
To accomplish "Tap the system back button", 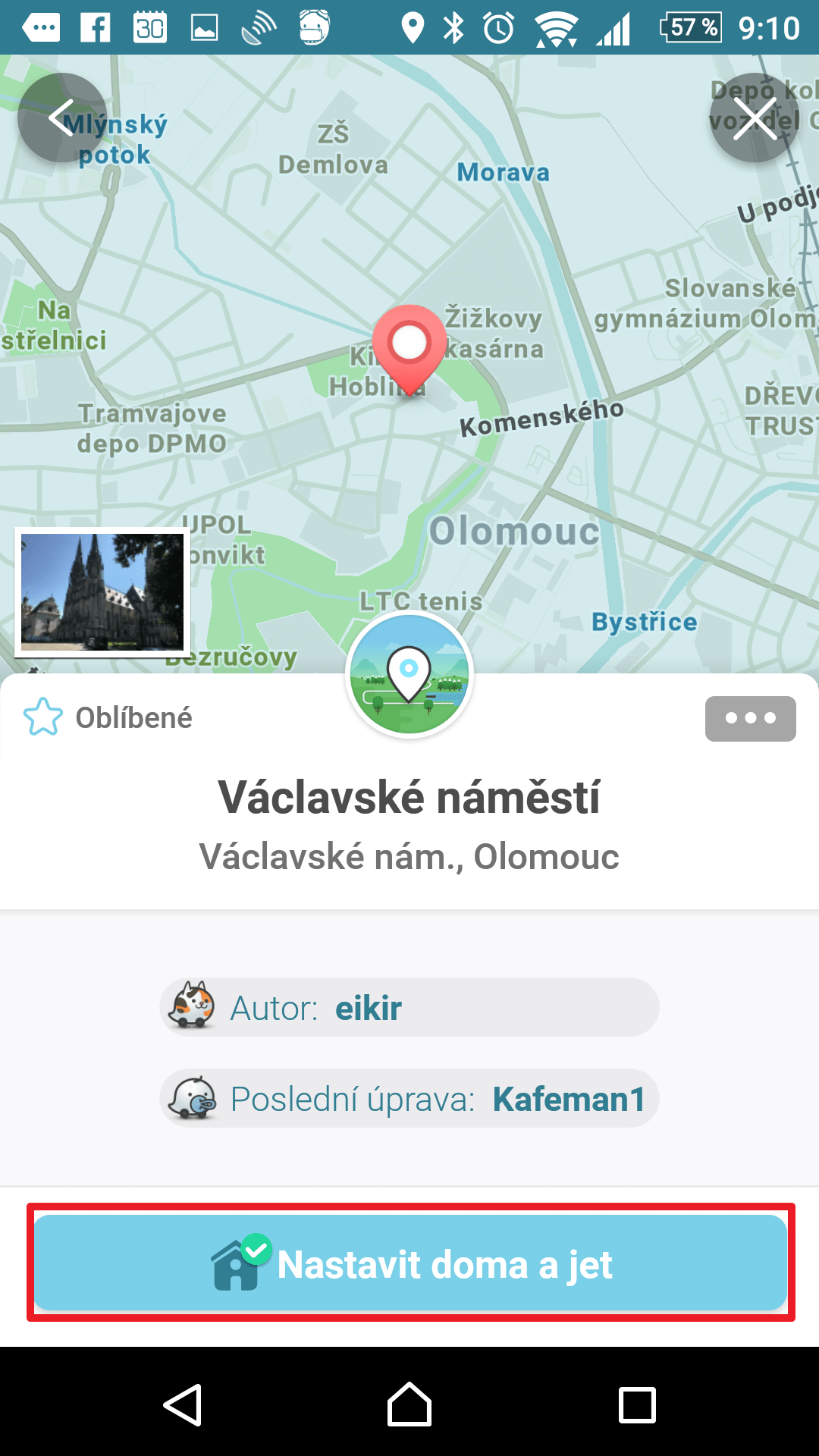I will [x=183, y=1404].
